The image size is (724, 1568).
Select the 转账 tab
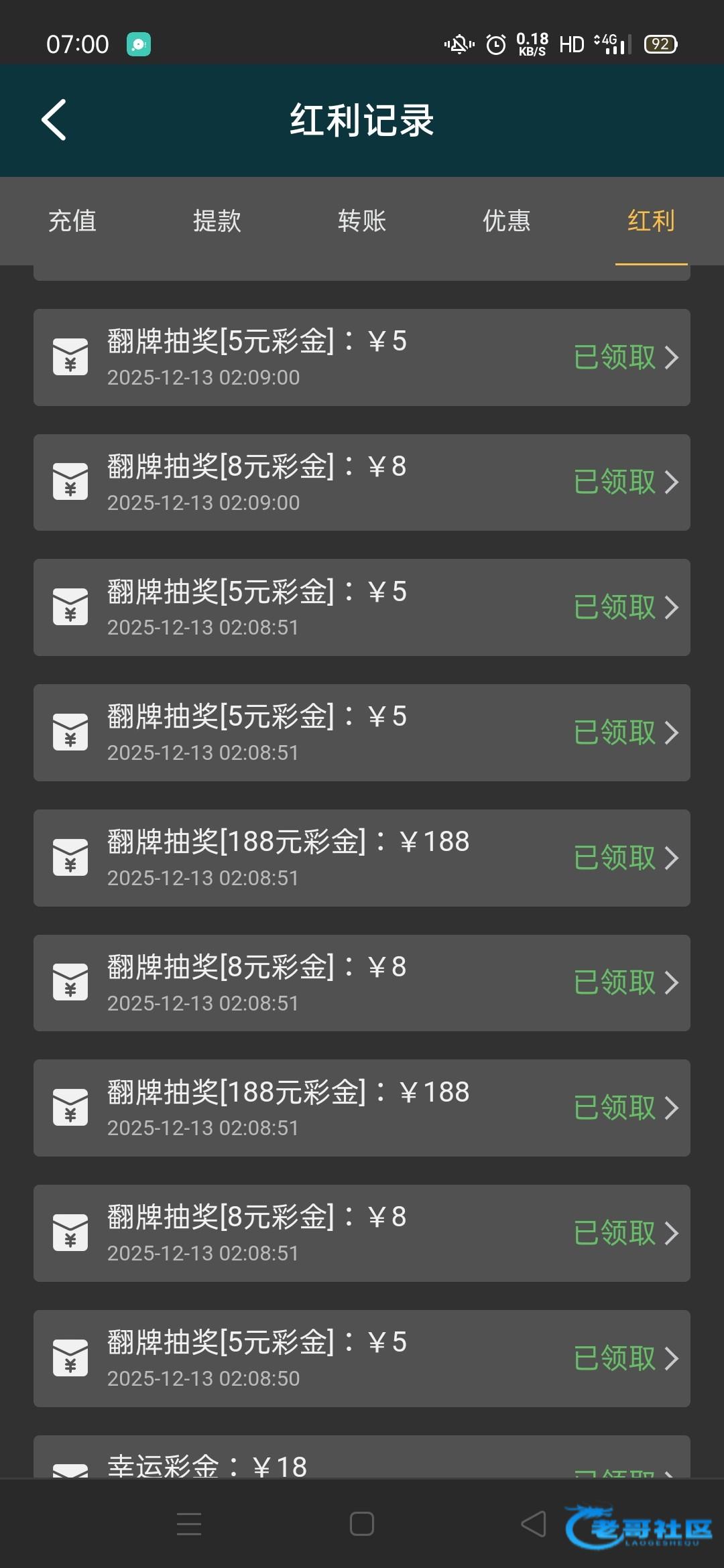[362, 220]
